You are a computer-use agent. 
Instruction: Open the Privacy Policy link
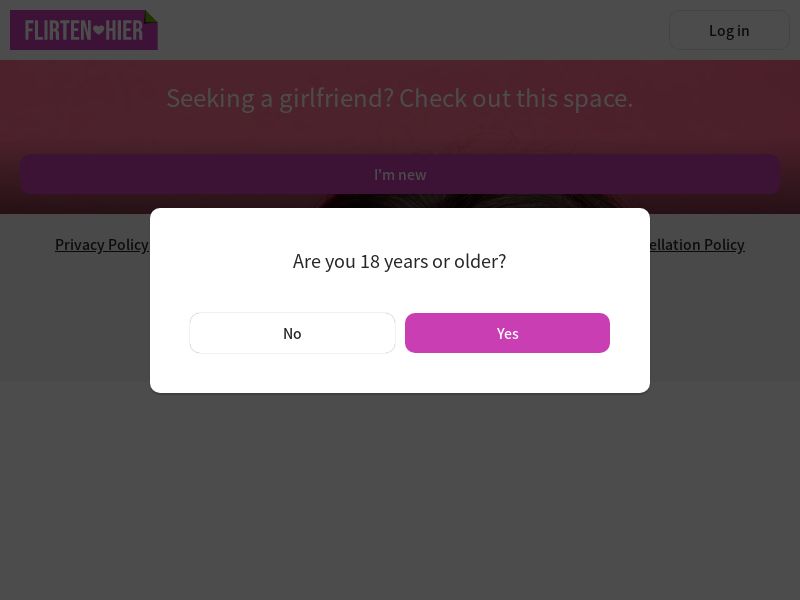[x=101, y=244]
